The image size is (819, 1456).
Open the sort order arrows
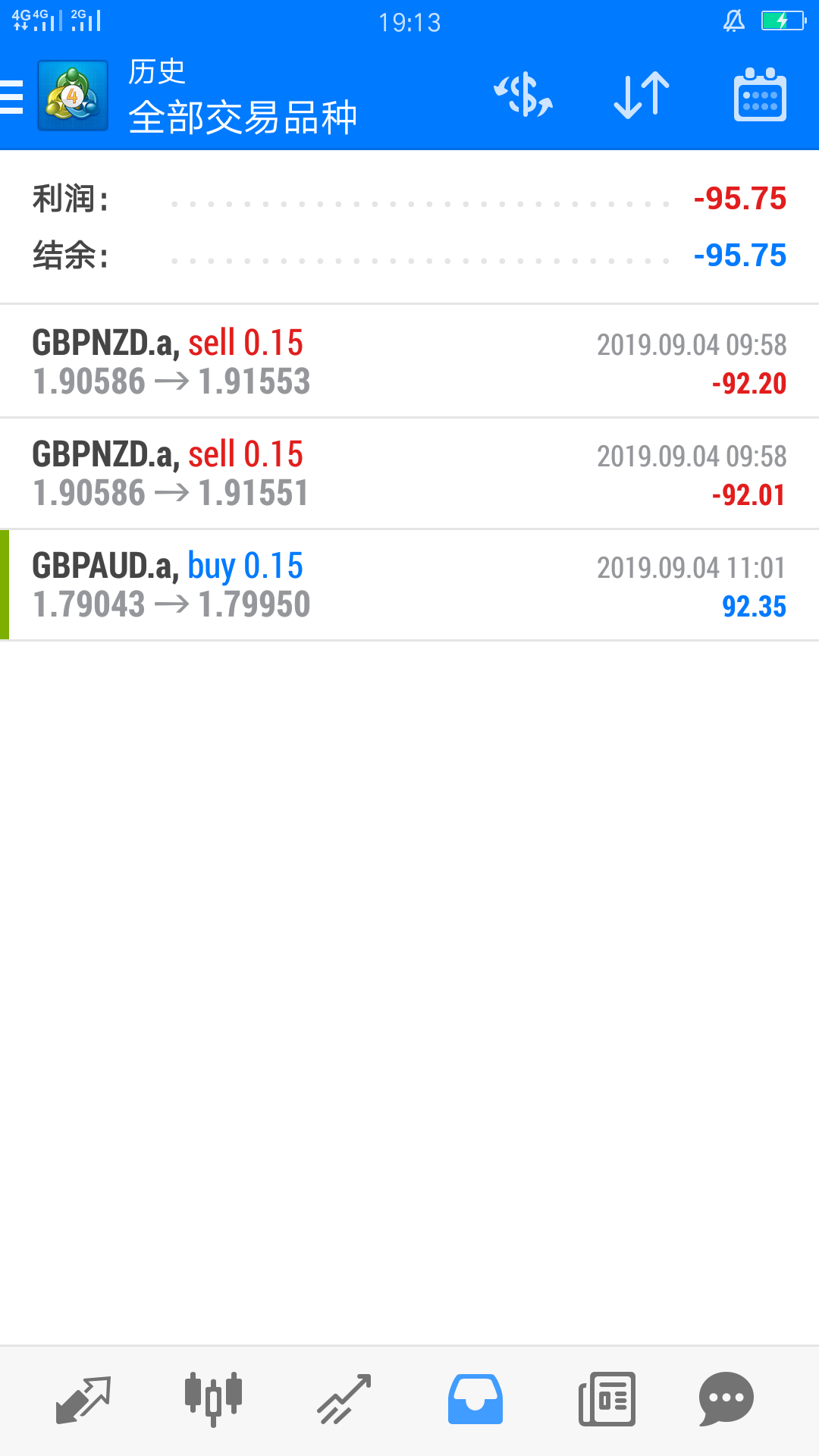[x=642, y=96]
